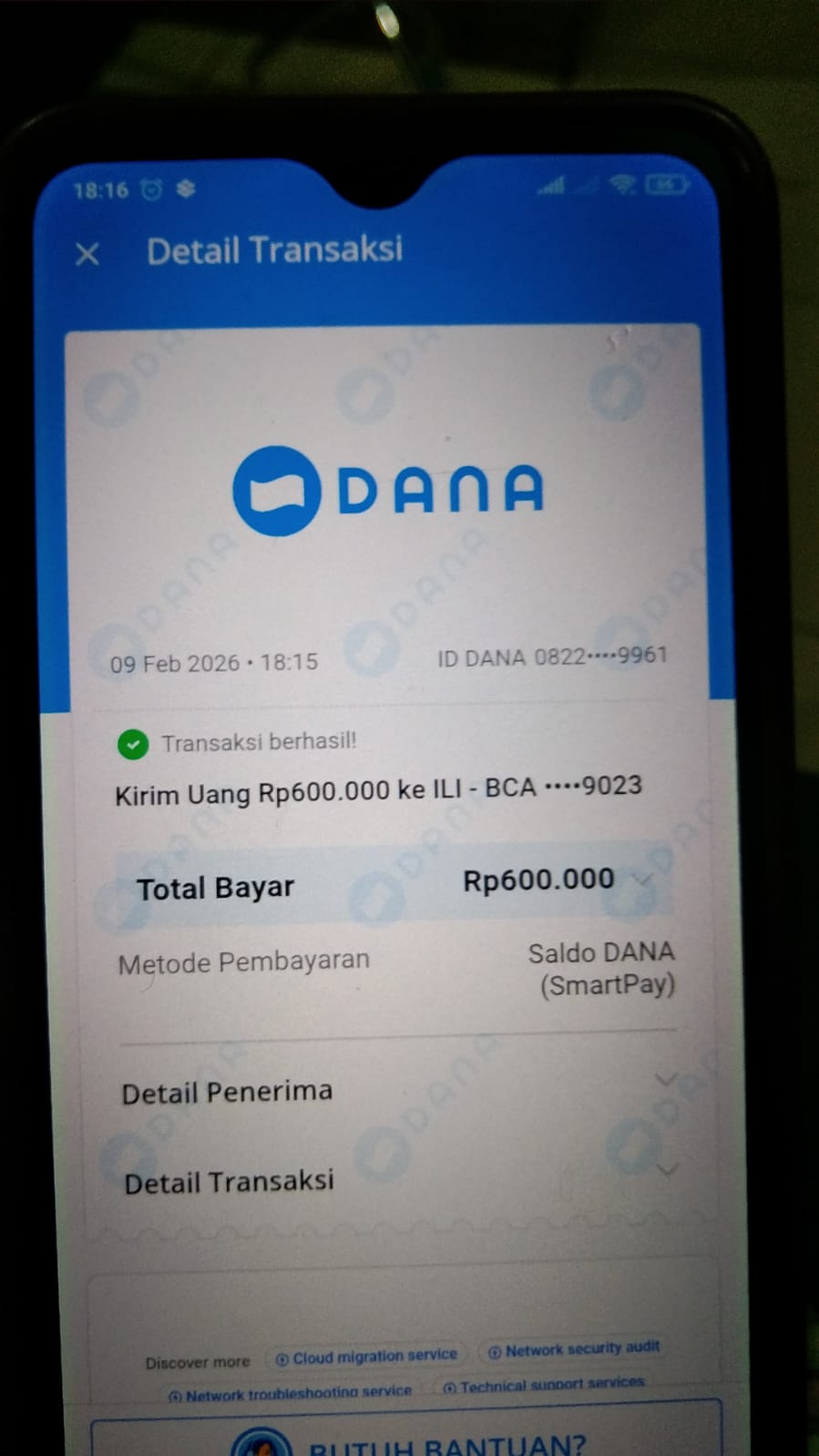
Task: Close the Detail Transaksi screen
Action: pos(87,254)
